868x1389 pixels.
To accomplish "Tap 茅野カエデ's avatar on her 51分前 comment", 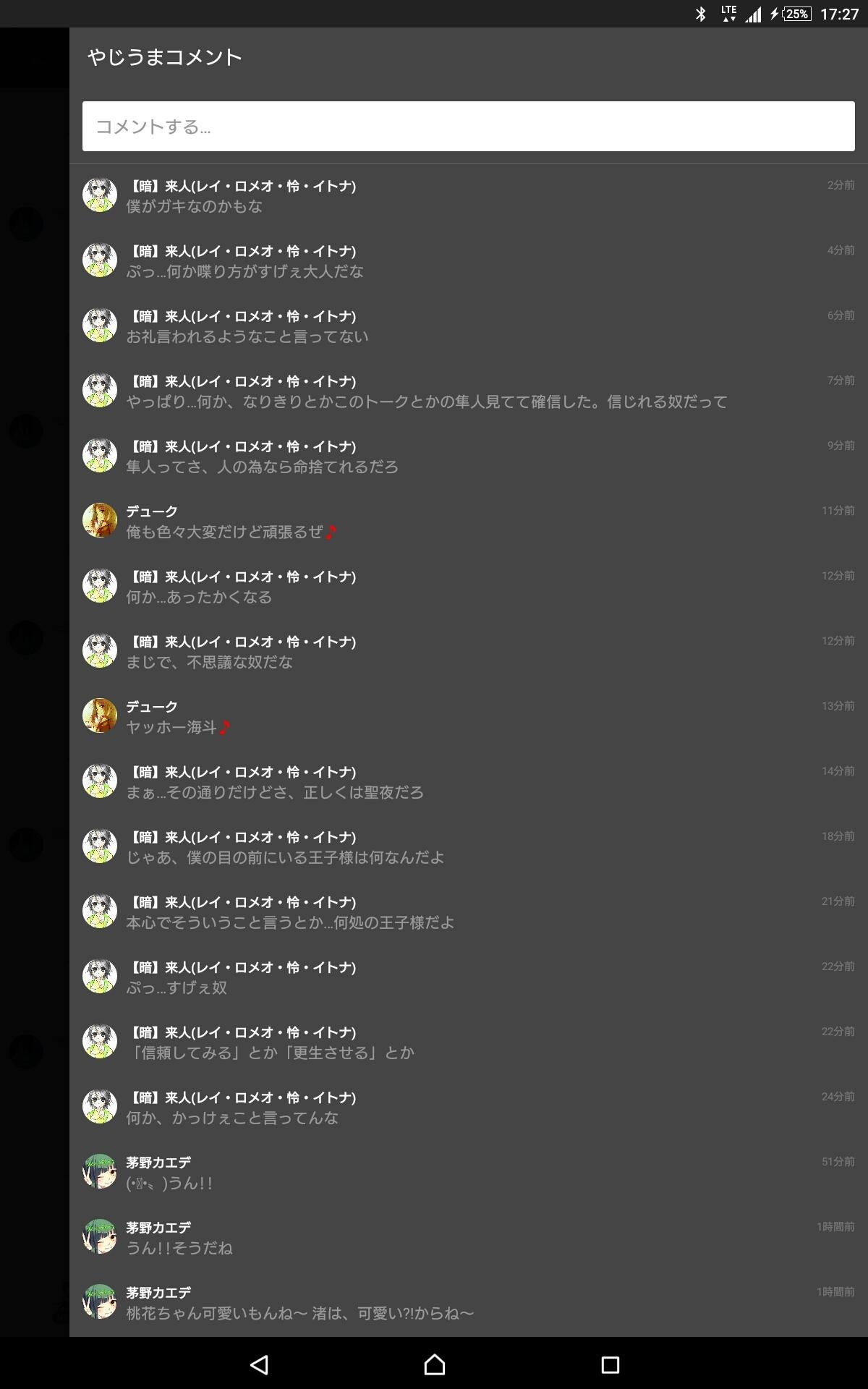I will (x=101, y=1172).
